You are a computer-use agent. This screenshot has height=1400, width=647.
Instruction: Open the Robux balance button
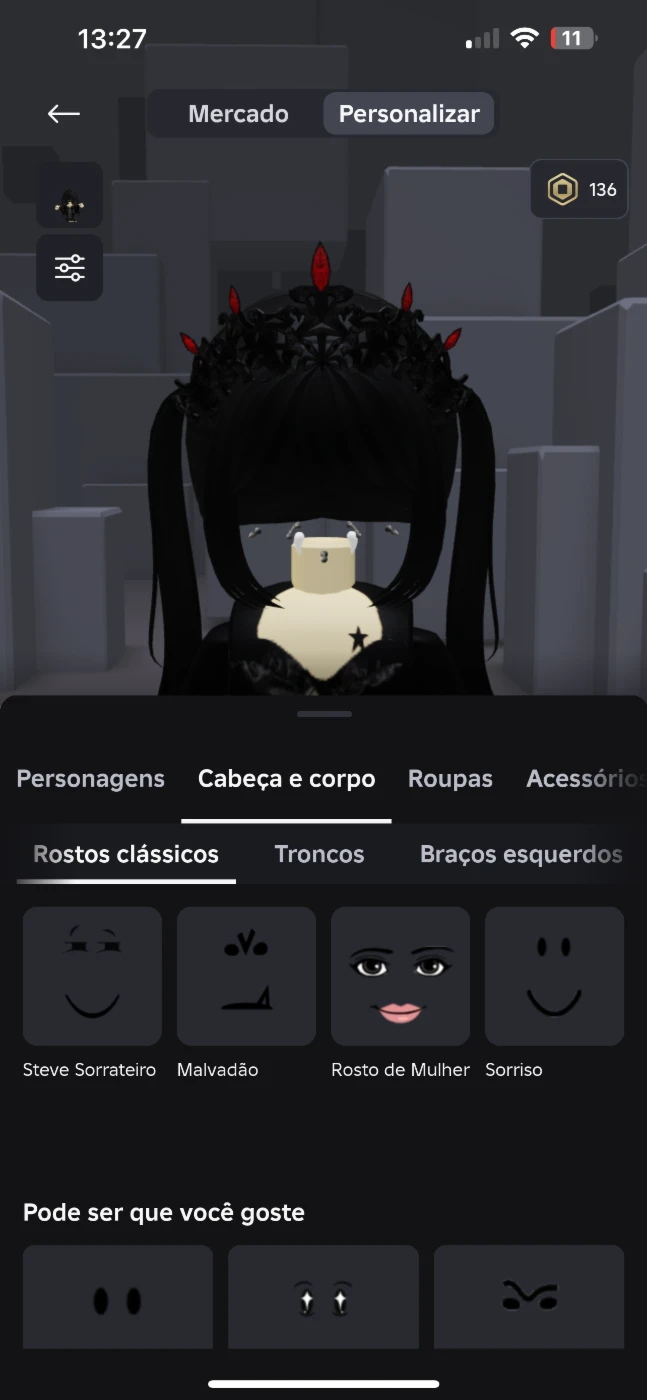pyautogui.click(x=580, y=189)
